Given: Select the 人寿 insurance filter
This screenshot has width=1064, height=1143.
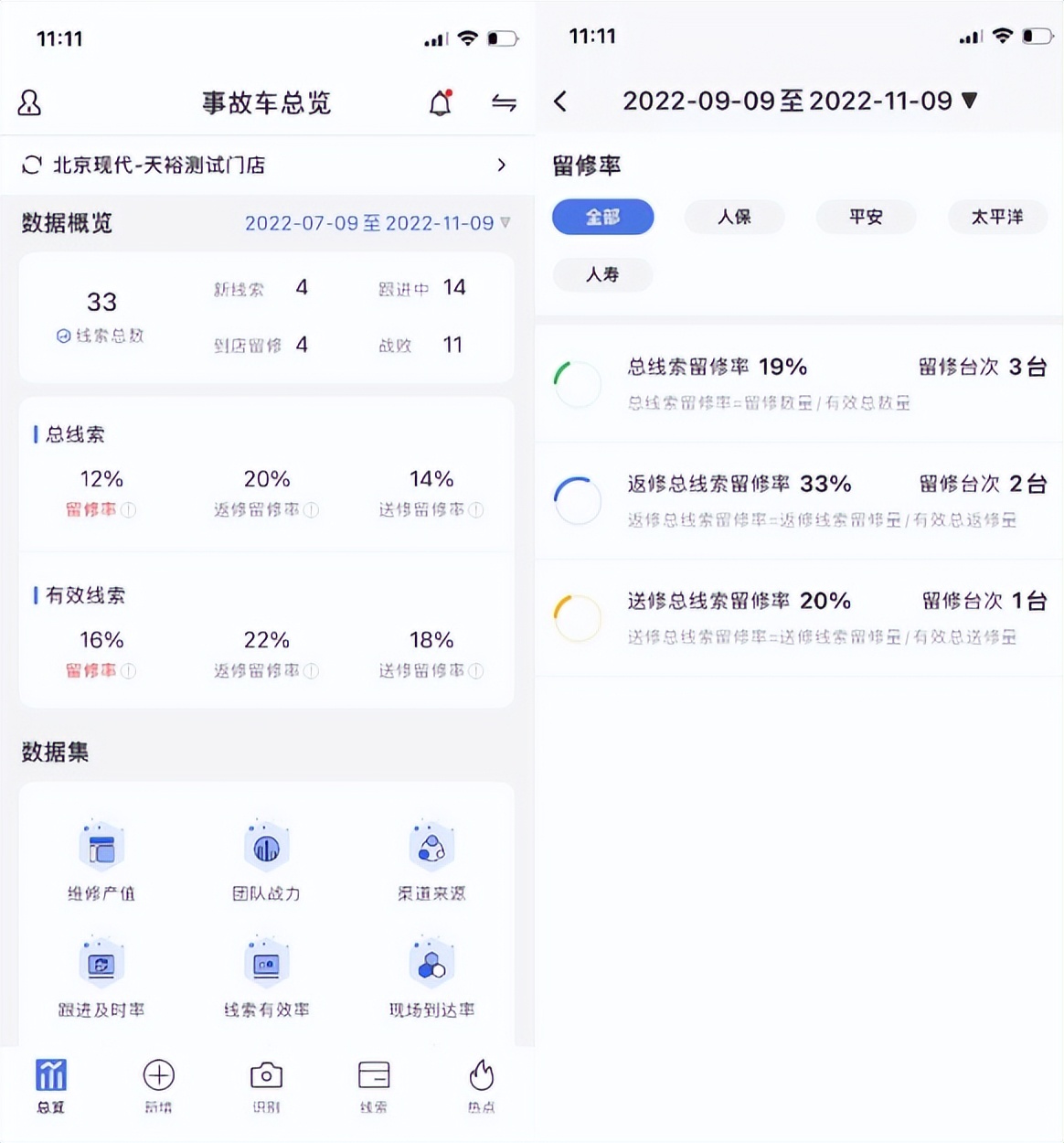Looking at the screenshot, I should 602,274.
